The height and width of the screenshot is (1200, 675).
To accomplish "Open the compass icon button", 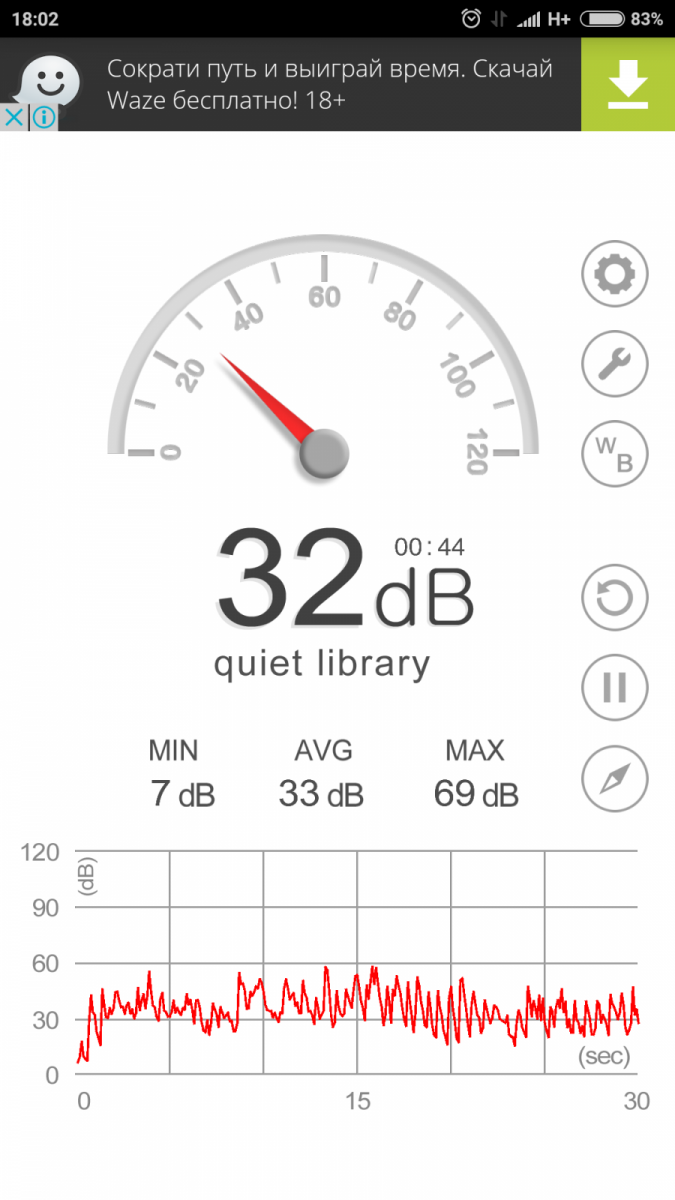I will click(x=615, y=778).
